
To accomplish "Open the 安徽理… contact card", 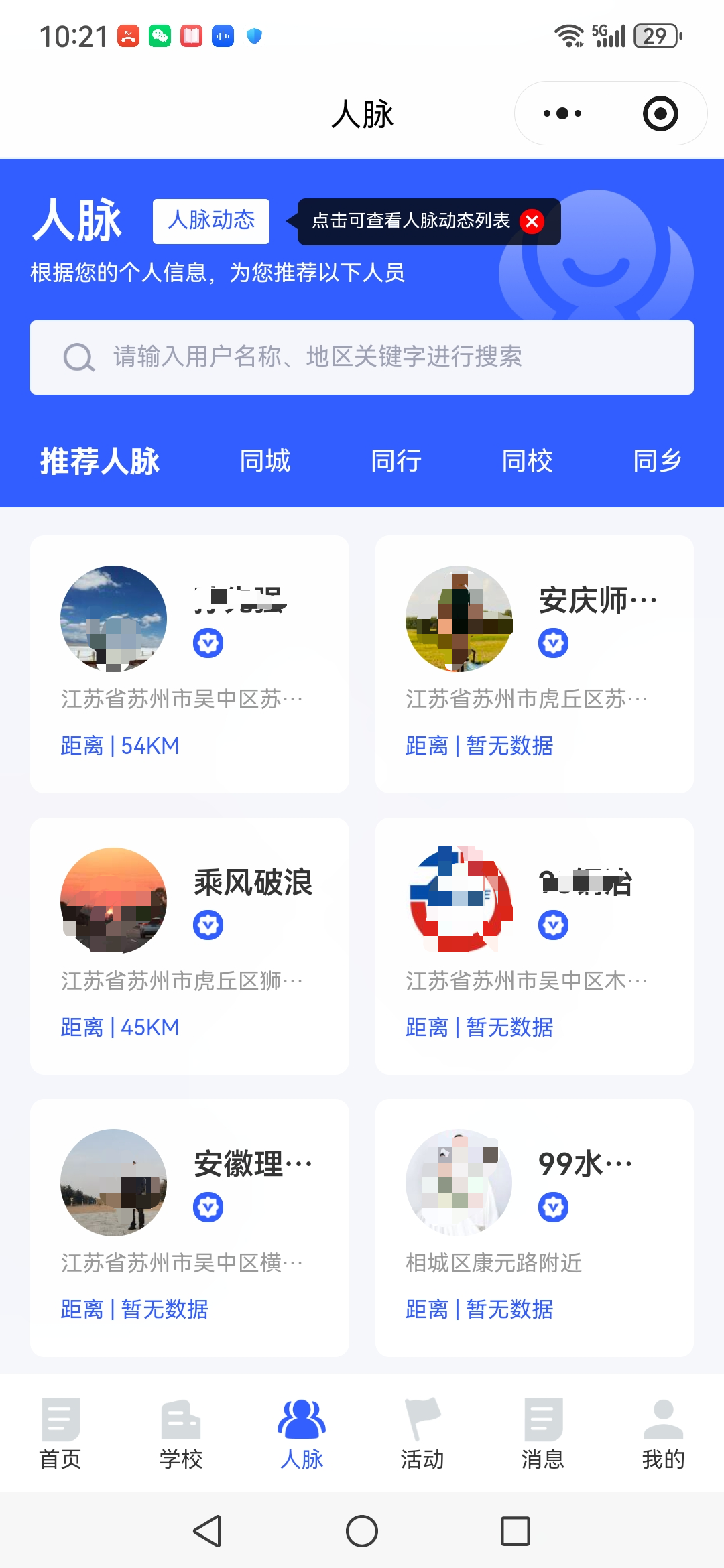I will pos(190,1228).
